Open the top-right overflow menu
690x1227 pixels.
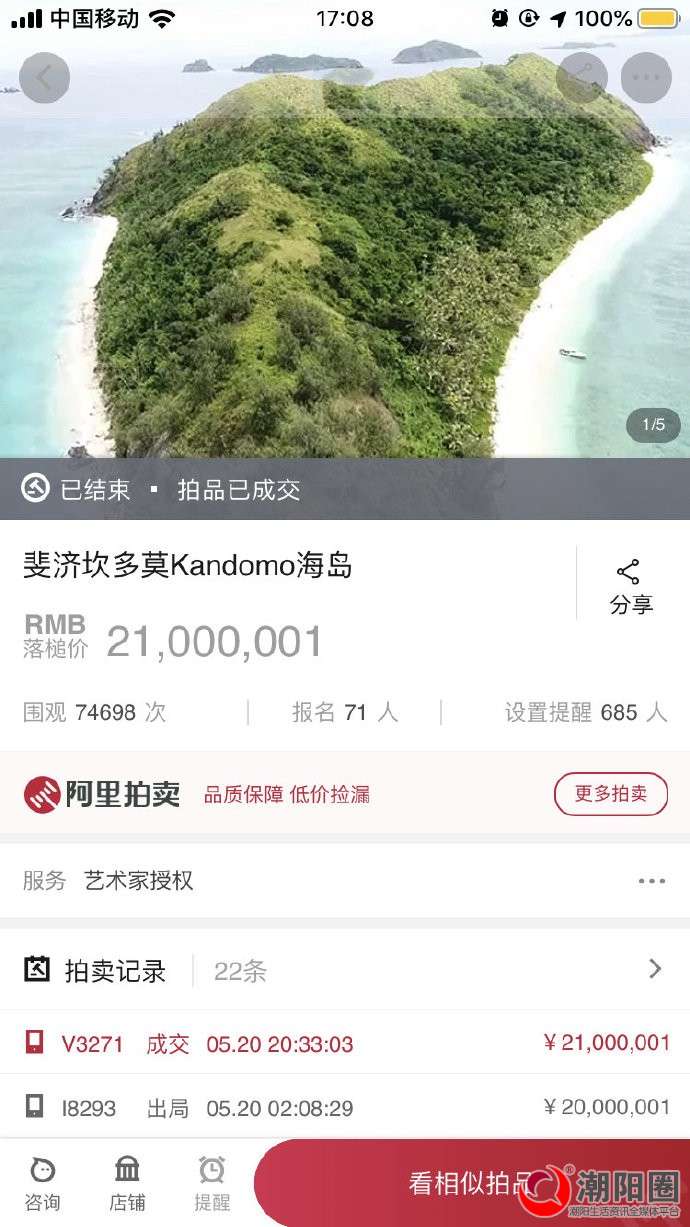tap(646, 77)
